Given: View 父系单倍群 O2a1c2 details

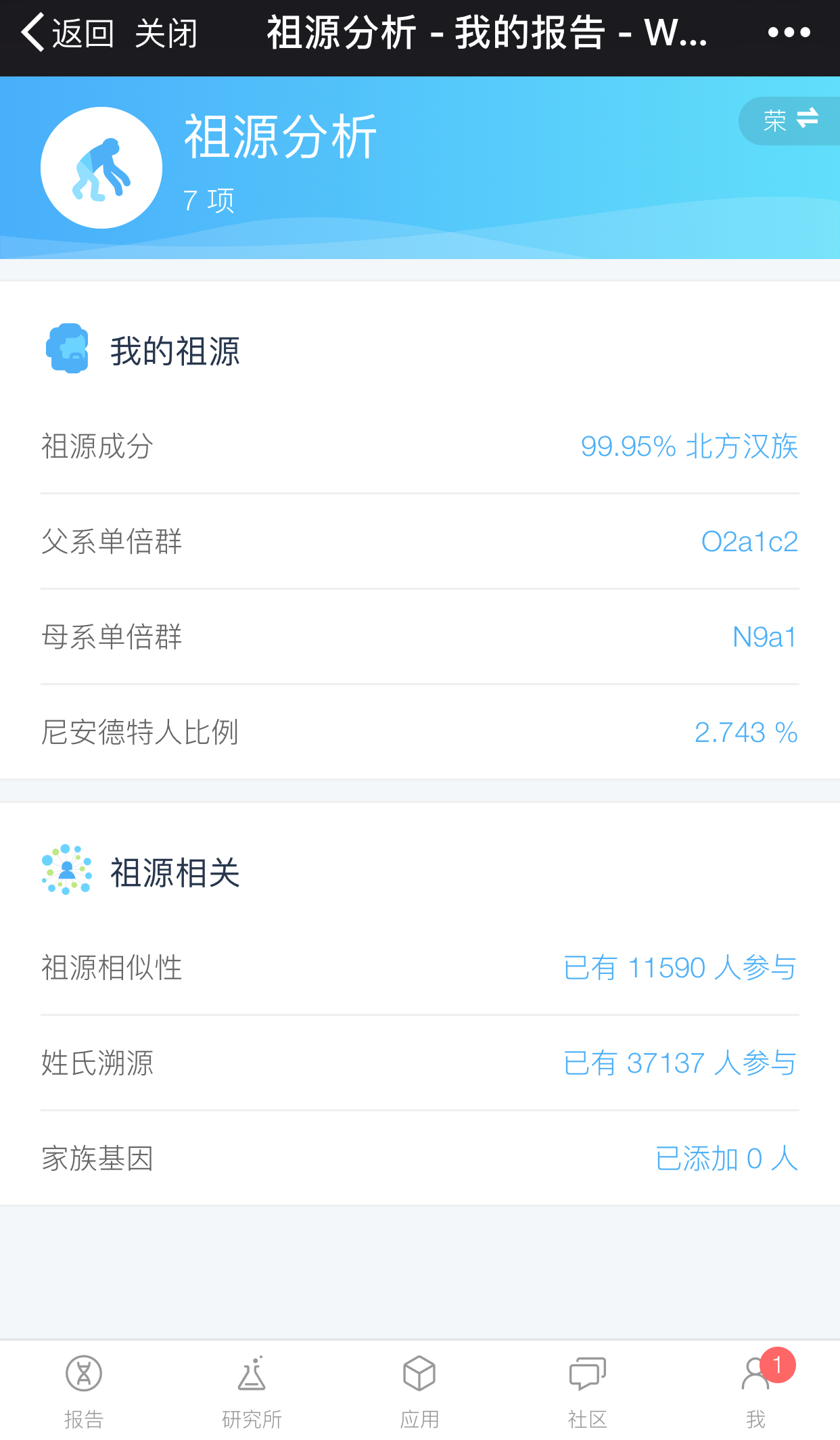Looking at the screenshot, I should 420,542.
